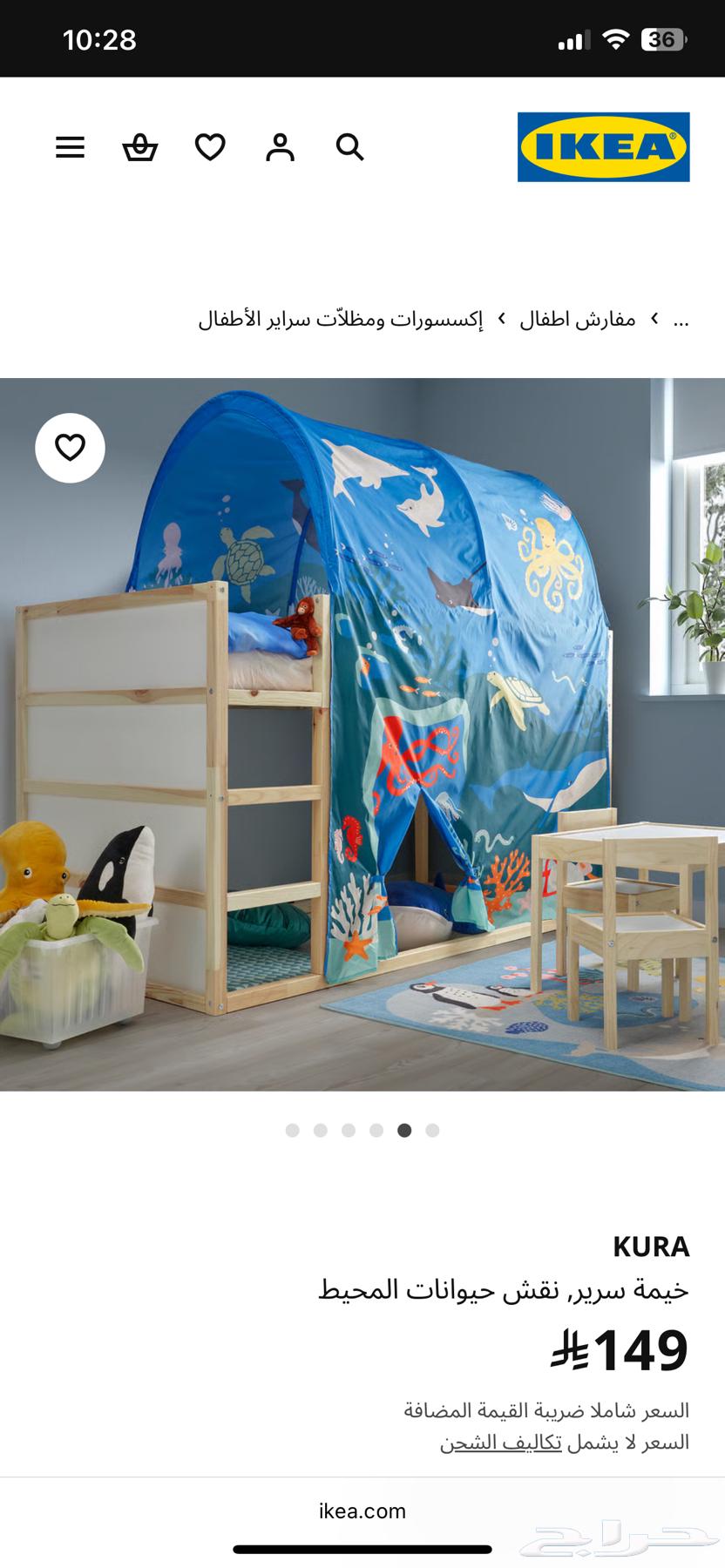Tap the search magnifier icon
Viewport: 725px width, 1568px height.
[349, 147]
